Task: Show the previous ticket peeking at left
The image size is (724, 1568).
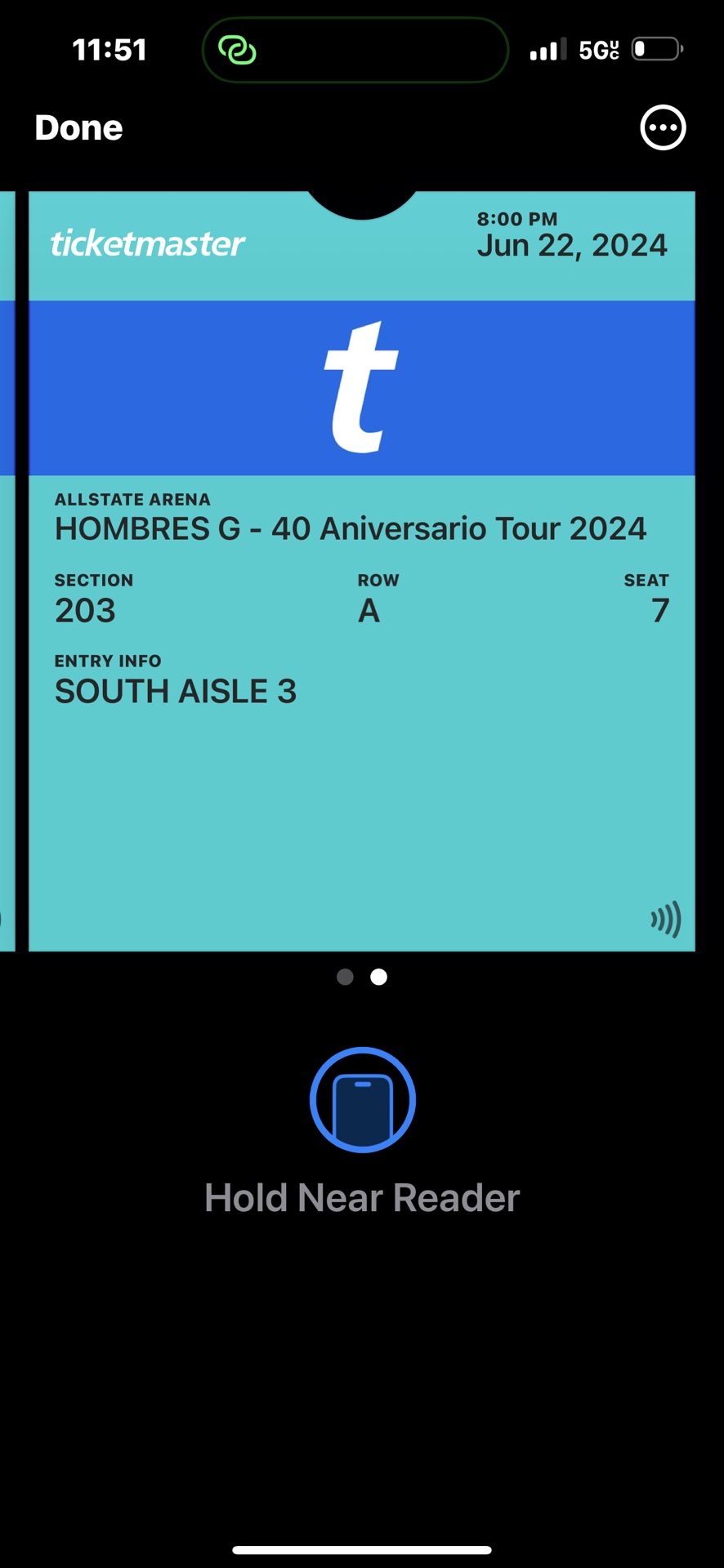Action: pos(7,572)
